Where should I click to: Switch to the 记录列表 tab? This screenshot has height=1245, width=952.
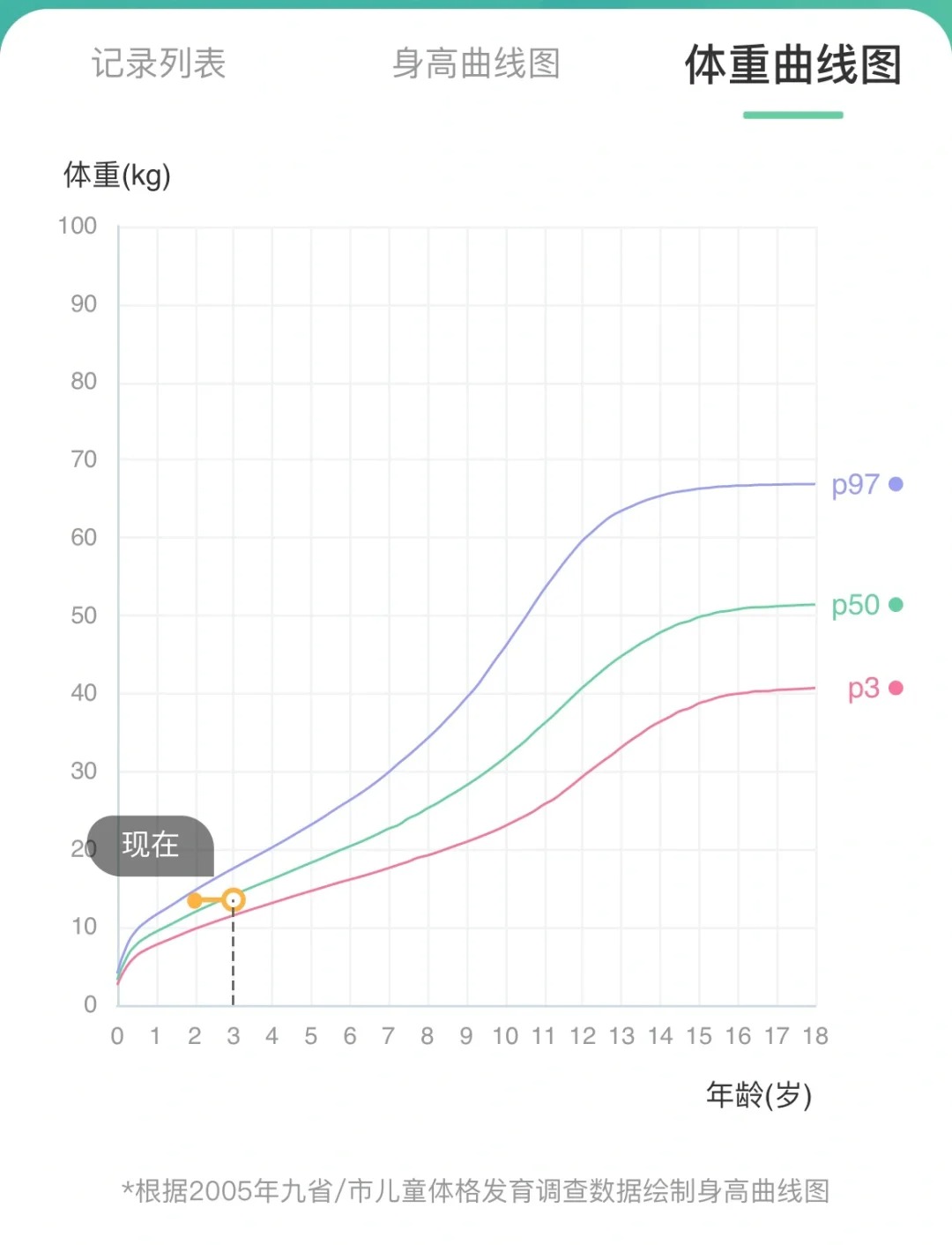159,63
